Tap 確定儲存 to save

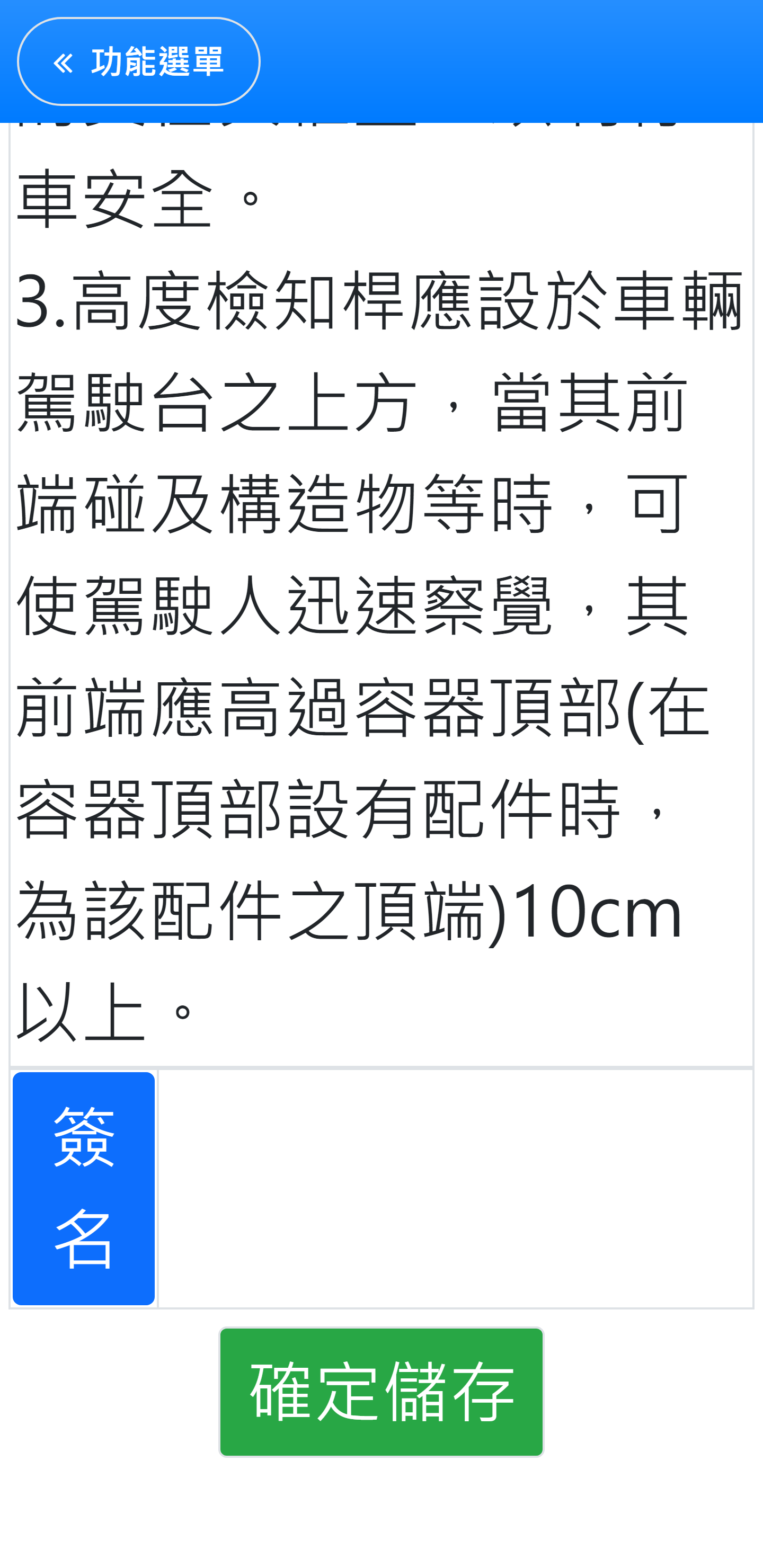[381, 1392]
